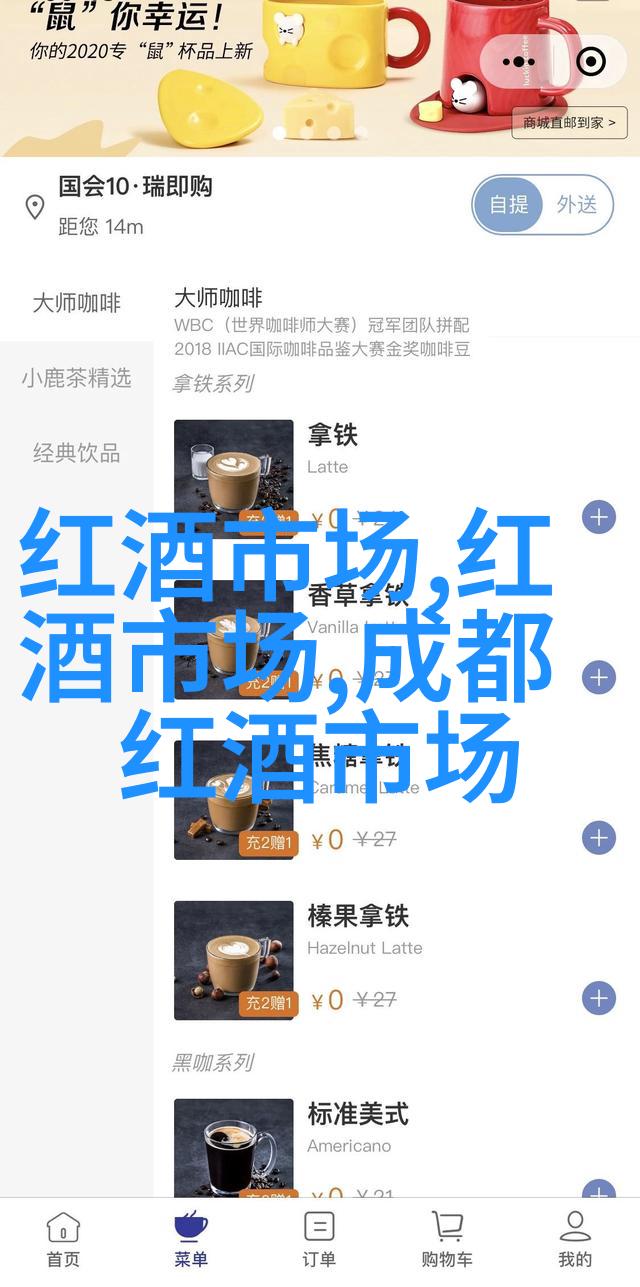The width and height of the screenshot is (640, 1287).
Task: Switch to the 我的 profile tab
Action: (x=575, y=1238)
